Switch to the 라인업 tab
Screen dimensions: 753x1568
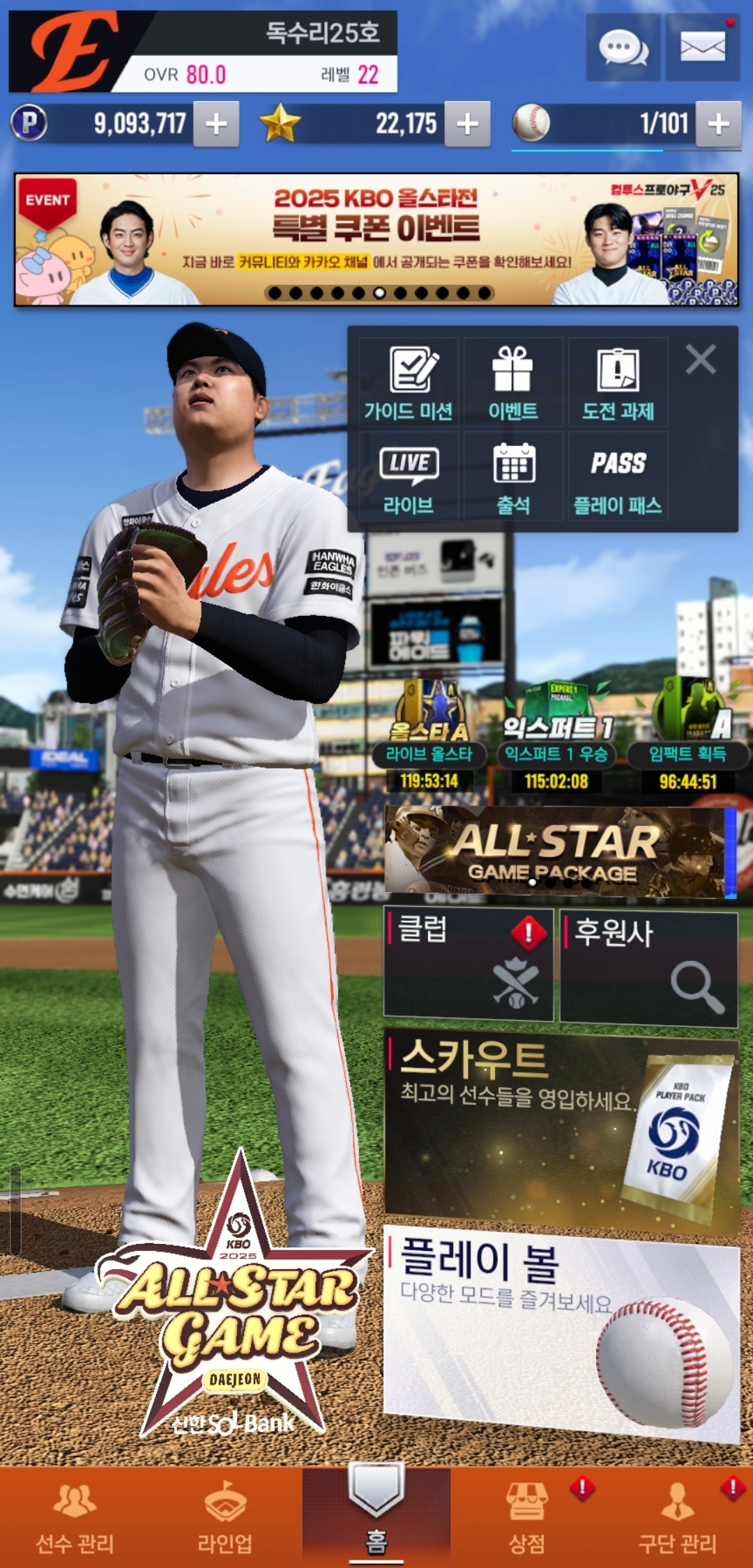click(x=225, y=1519)
